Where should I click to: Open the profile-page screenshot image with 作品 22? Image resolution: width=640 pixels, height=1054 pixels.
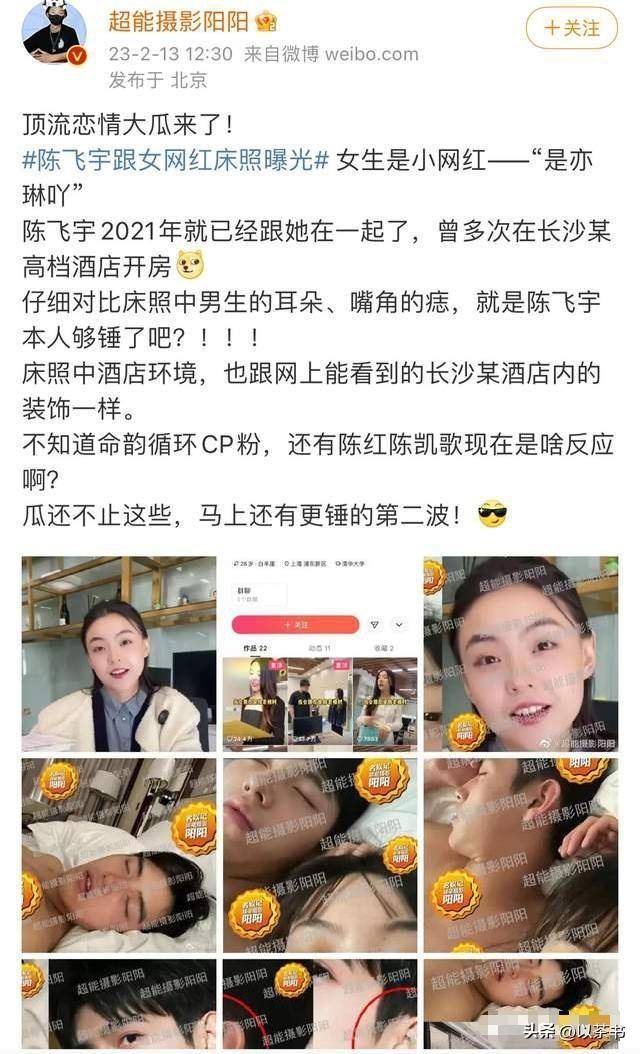click(320, 653)
